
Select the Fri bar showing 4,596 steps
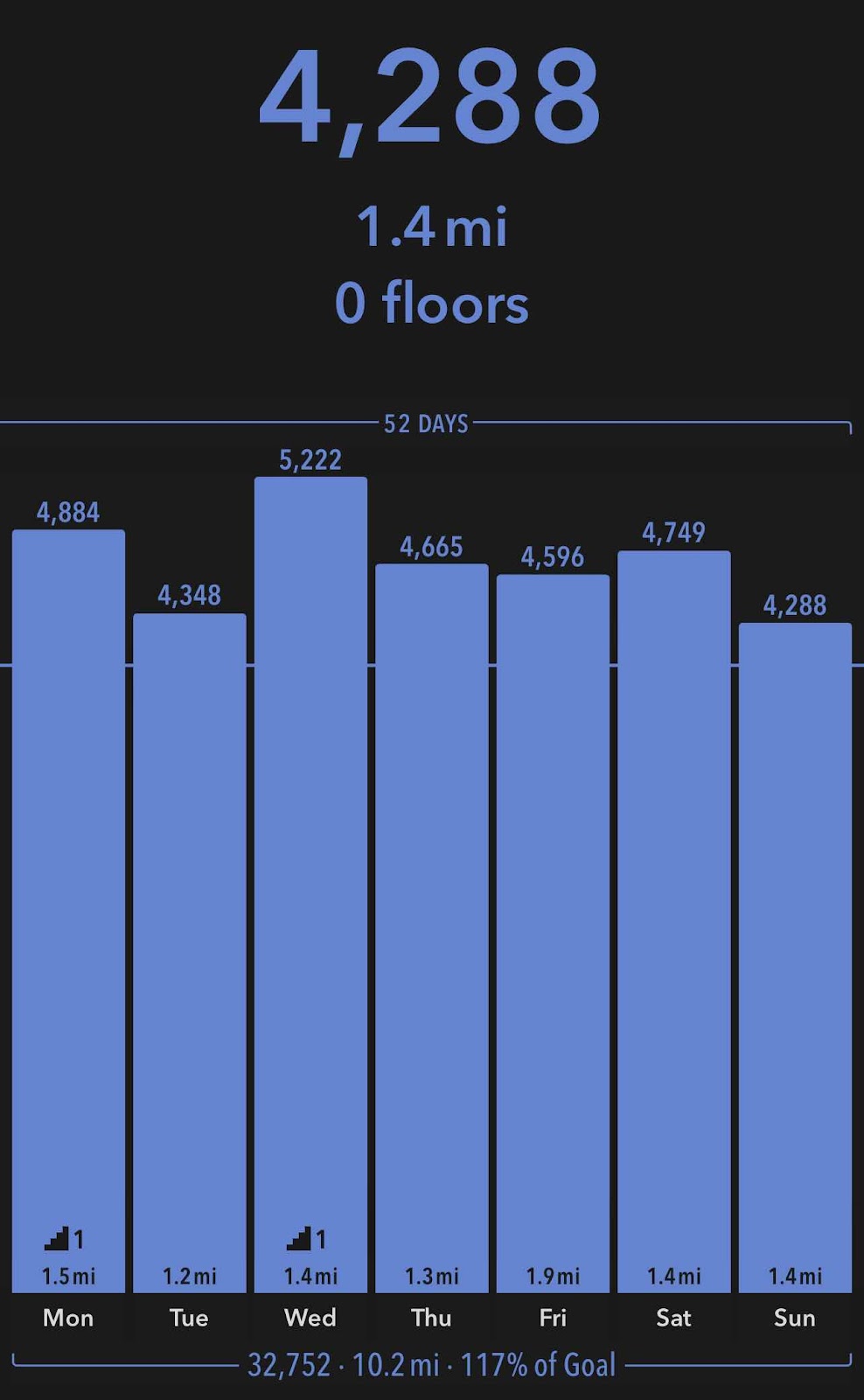pyautogui.click(x=553, y=934)
